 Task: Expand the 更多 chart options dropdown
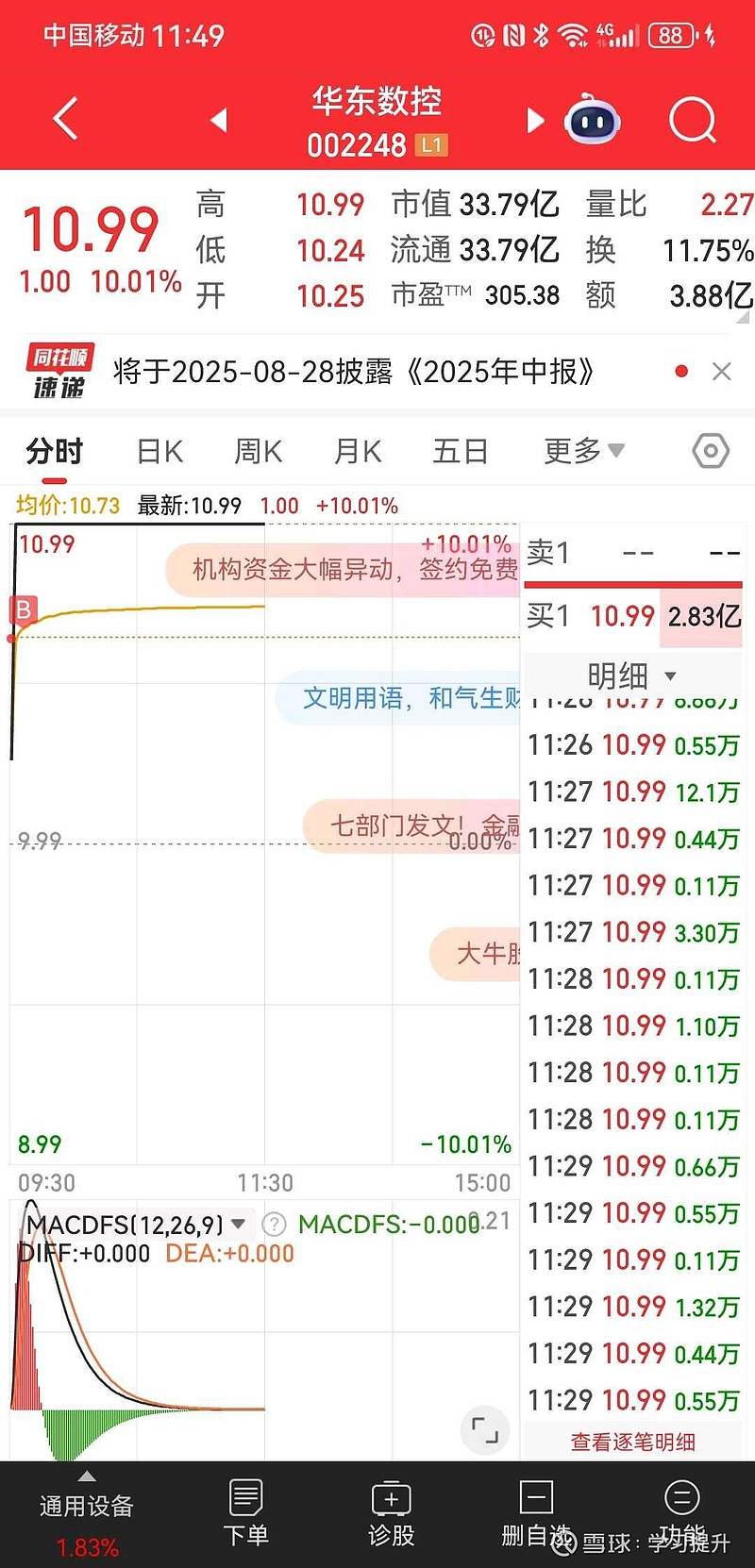[584, 451]
